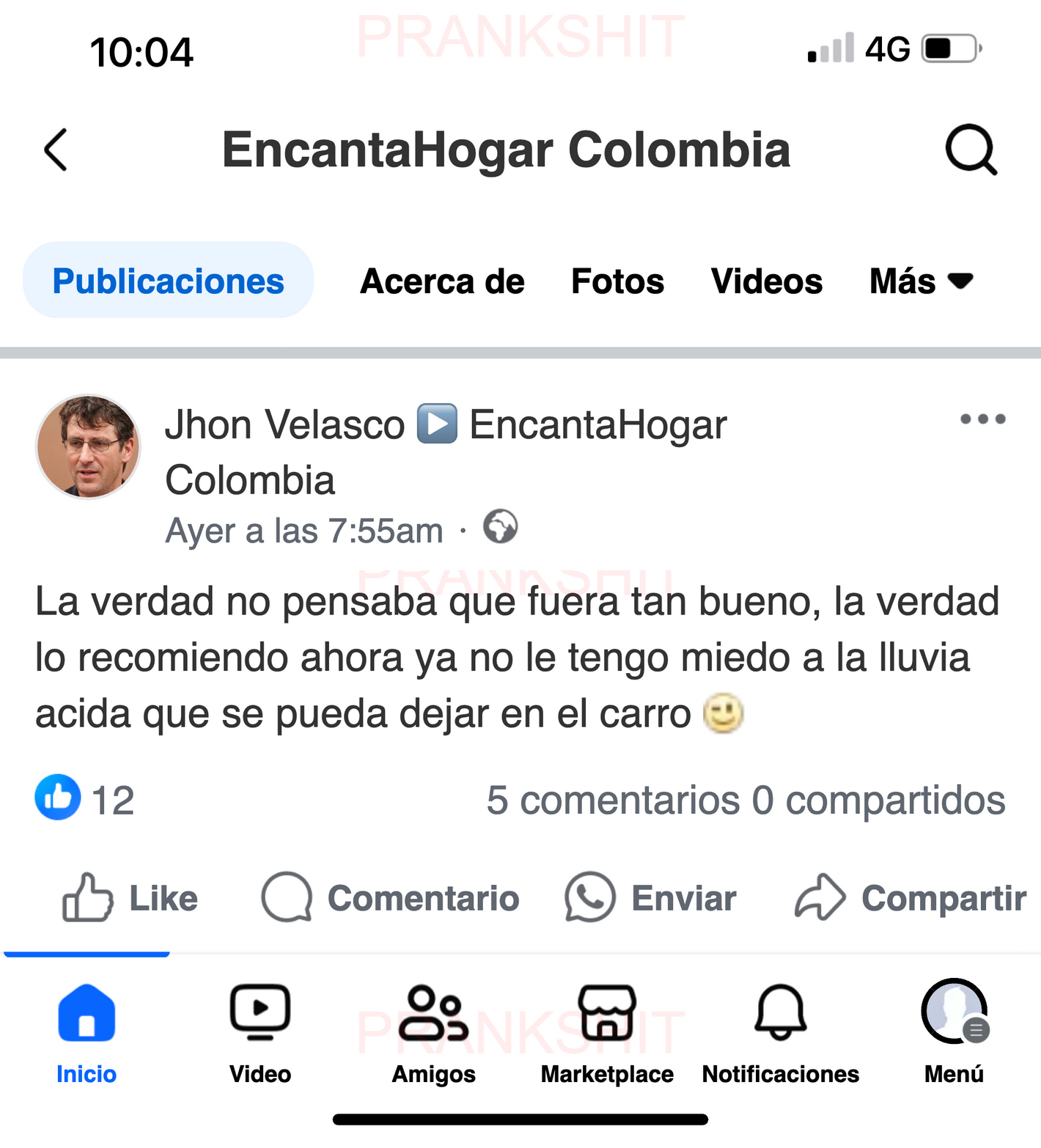Open Jhon Velasco's profile picture
The width and height of the screenshot is (1041, 1148).
point(88,446)
